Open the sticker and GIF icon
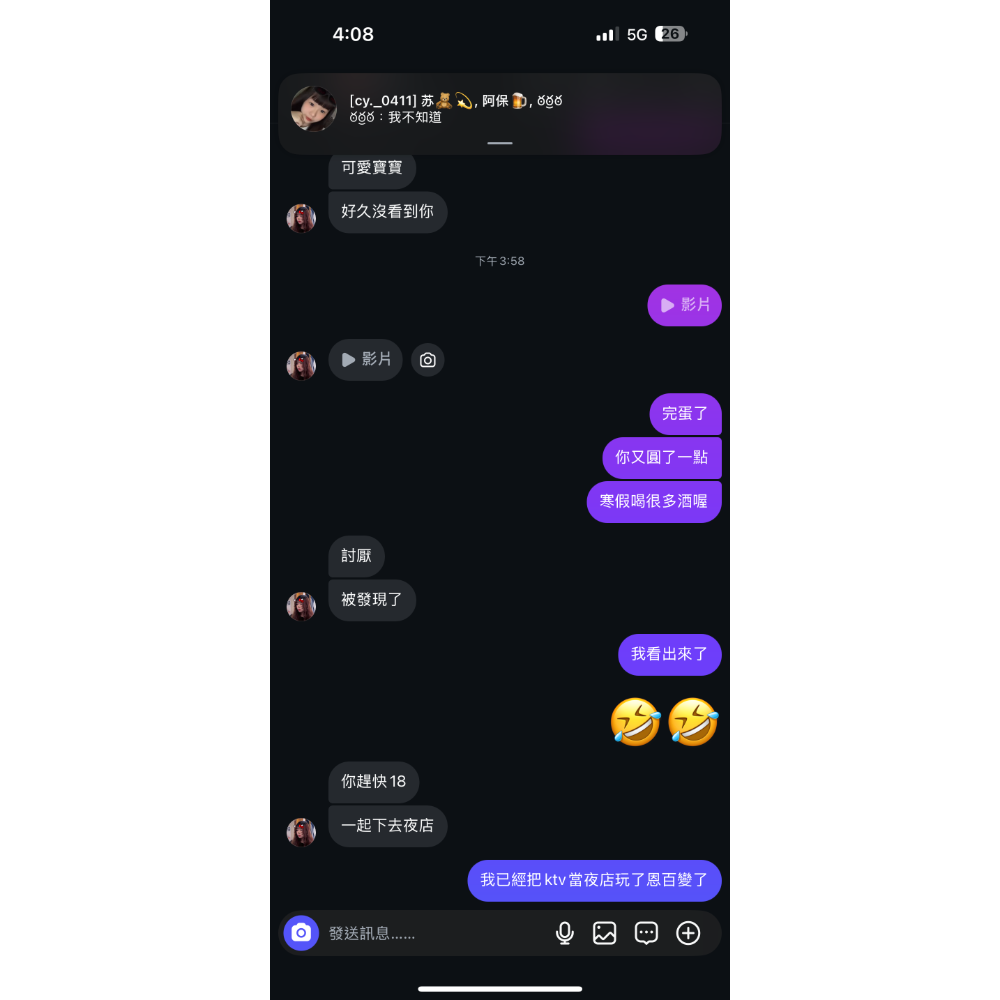This screenshot has width=1000, height=1000. [647, 933]
